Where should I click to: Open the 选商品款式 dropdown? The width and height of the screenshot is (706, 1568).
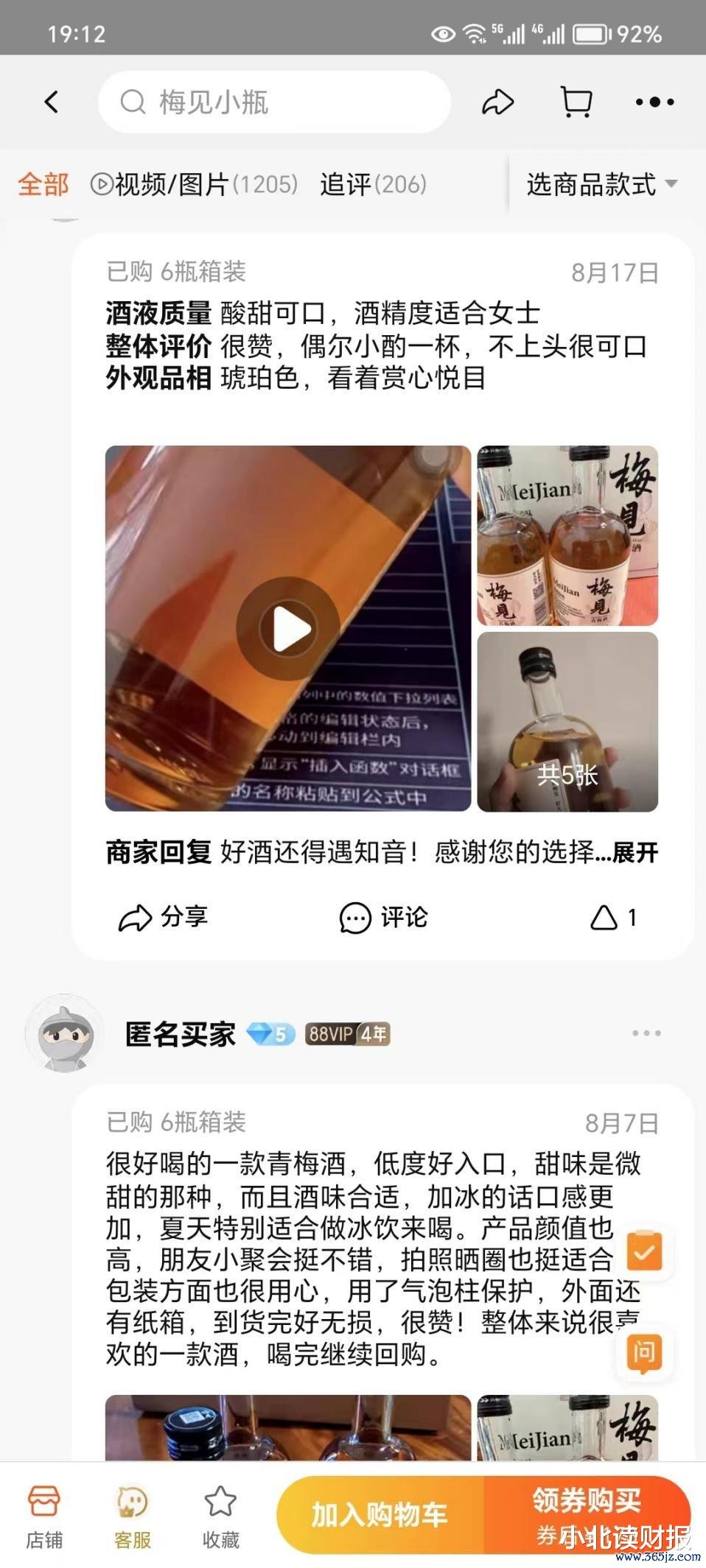coord(601,184)
